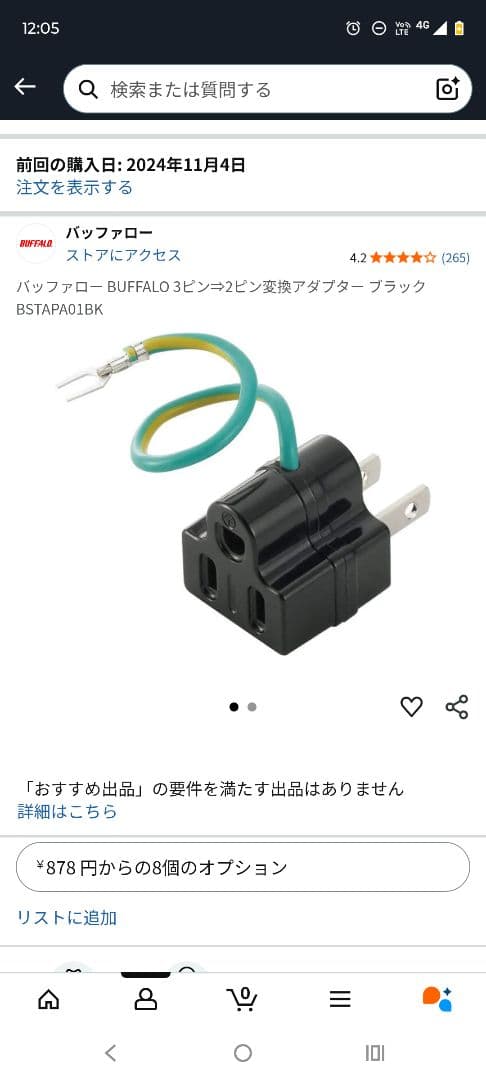486x1080 pixels.
Task: Open ¥878円からの8個のオプション button
Action: click(x=243, y=867)
